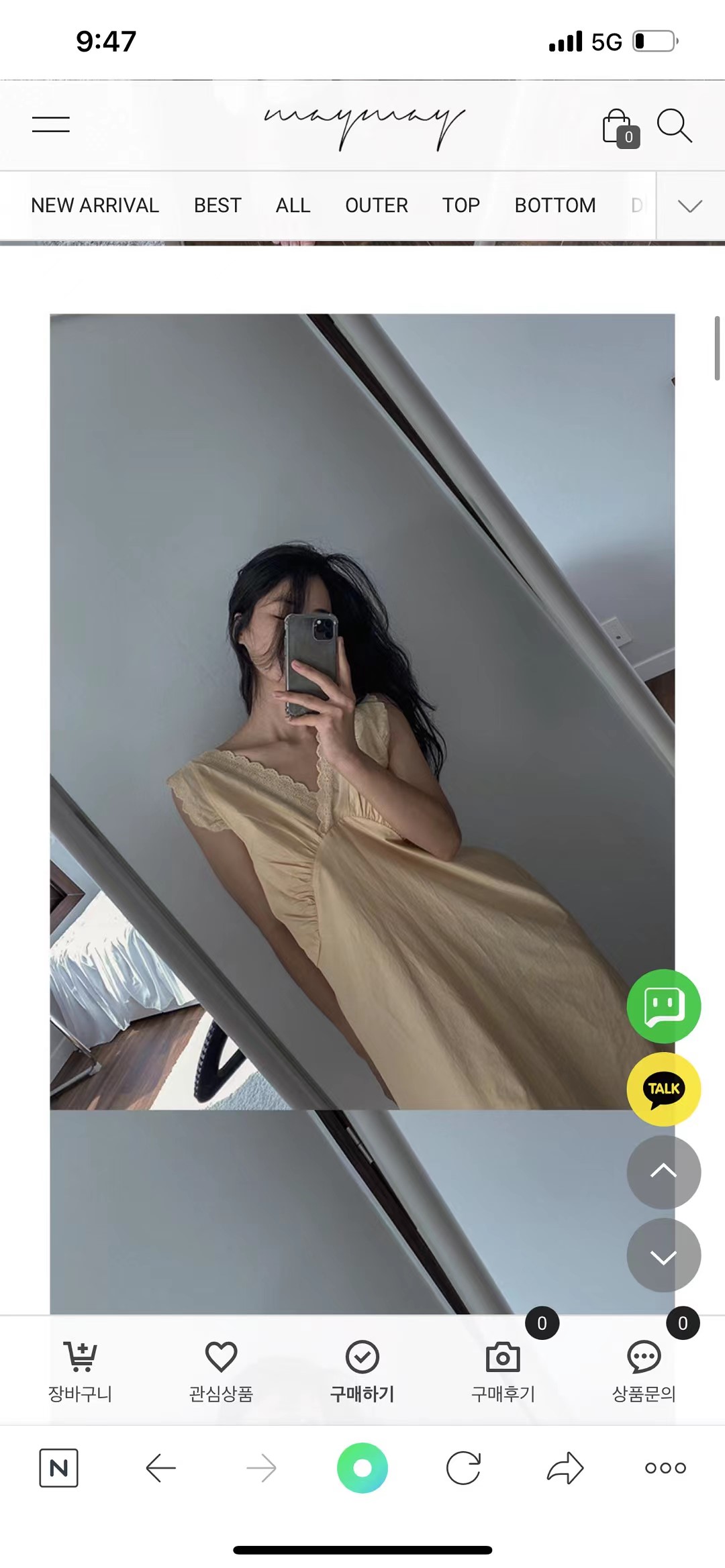725x1568 pixels.
Task: Jump to bottom with down arrow
Action: (x=663, y=1255)
